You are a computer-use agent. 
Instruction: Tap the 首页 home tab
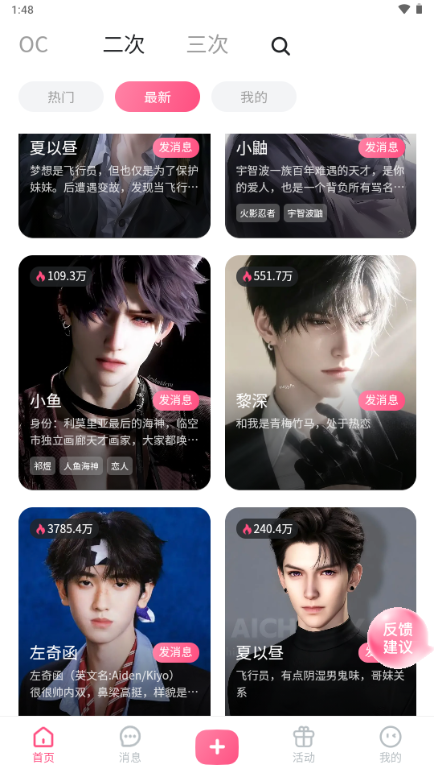(x=43, y=744)
